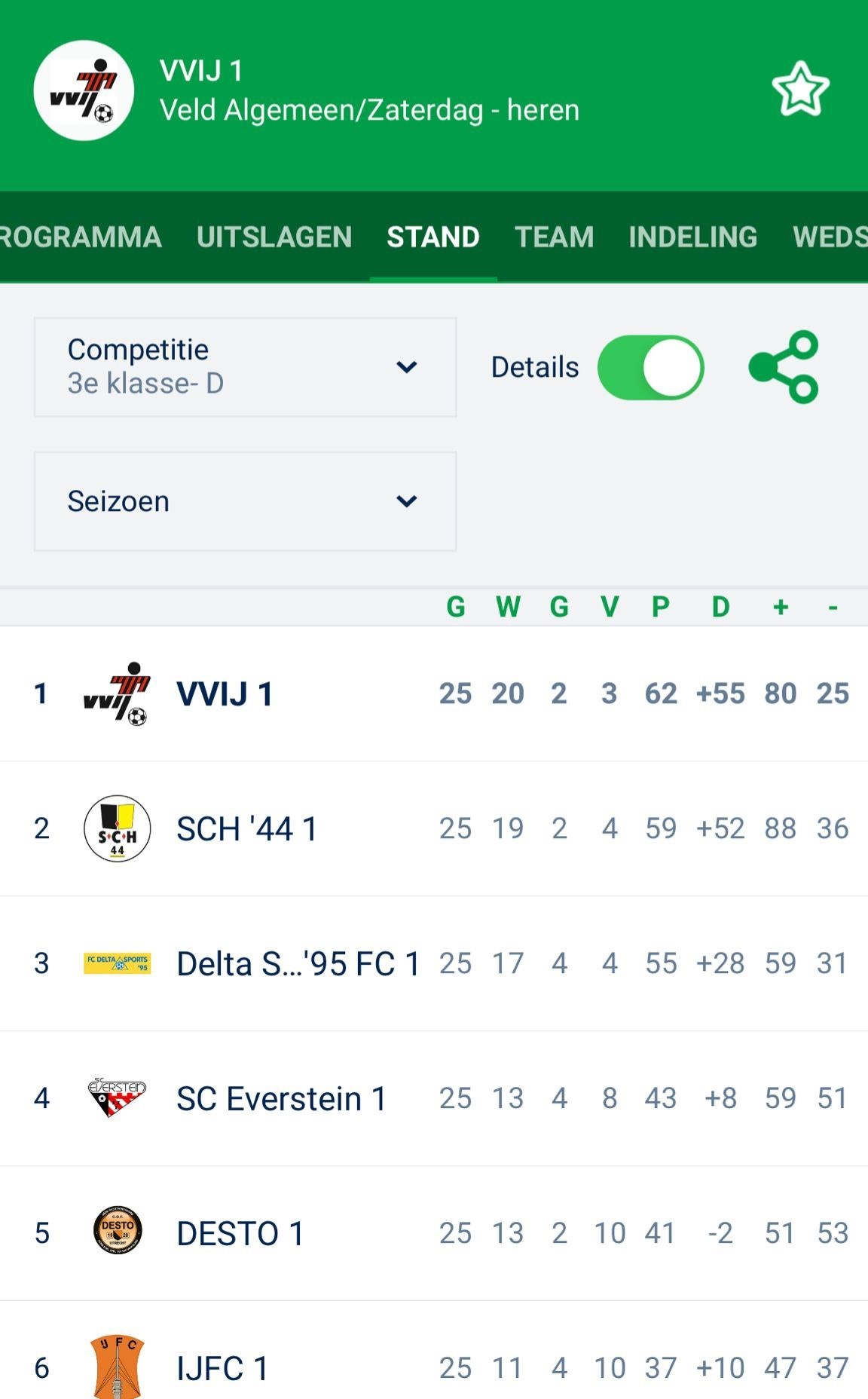The height and width of the screenshot is (1399, 868).
Task: Open the Competitie 3e klasse- D dropdown
Action: 244,367
